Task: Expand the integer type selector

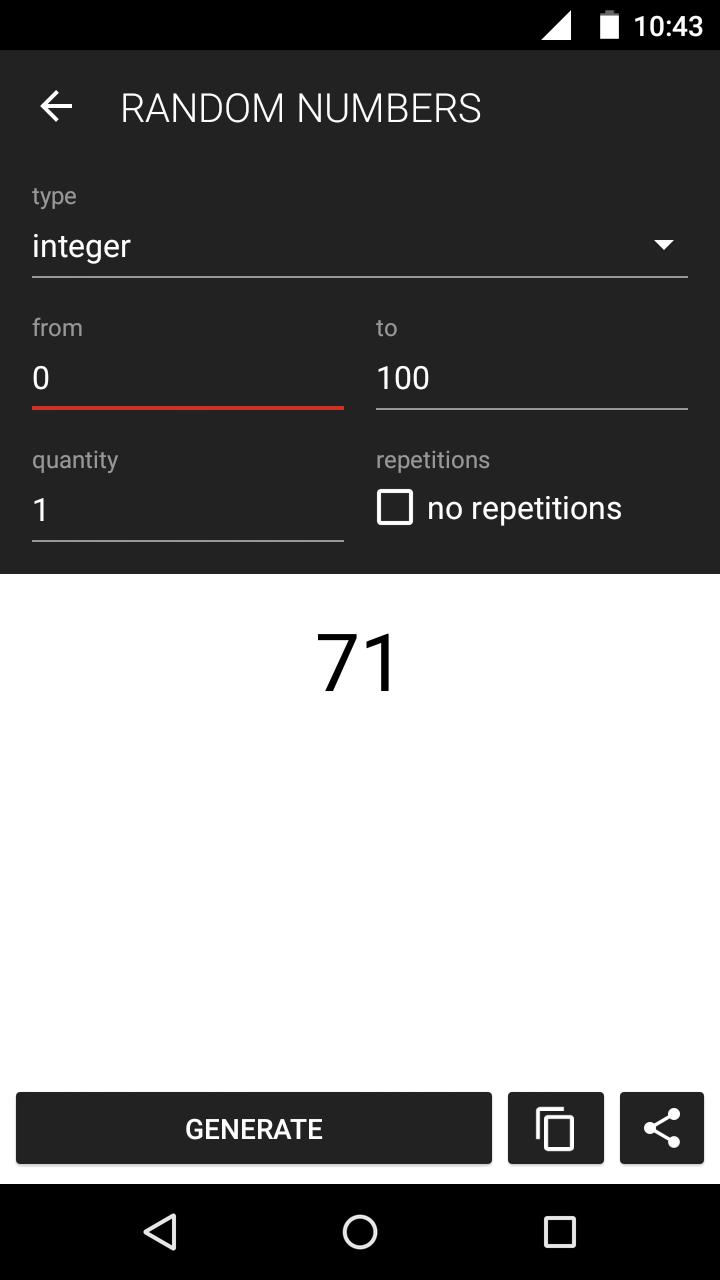Action: tap(360, 246)
